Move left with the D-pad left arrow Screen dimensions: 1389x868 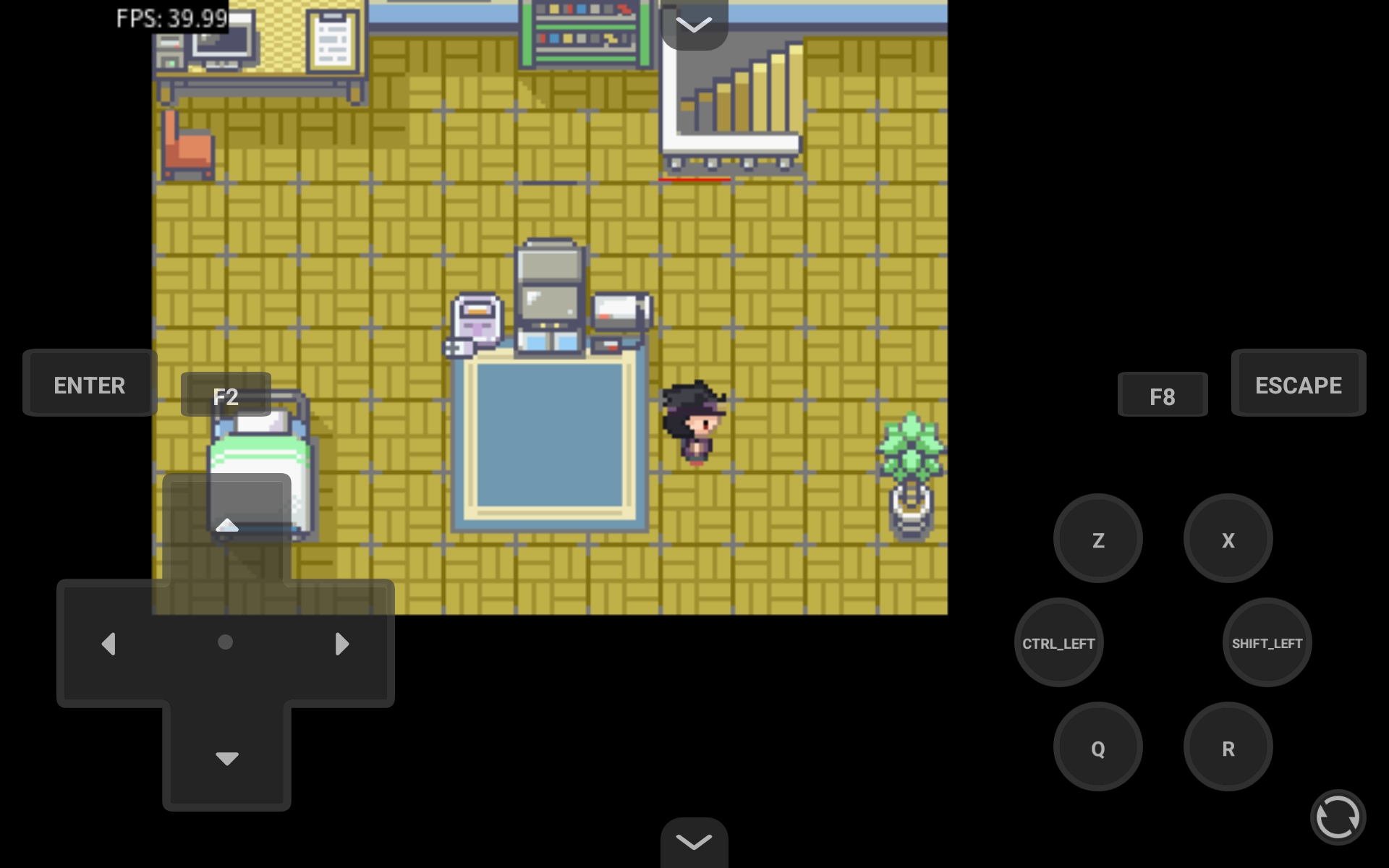109,643
